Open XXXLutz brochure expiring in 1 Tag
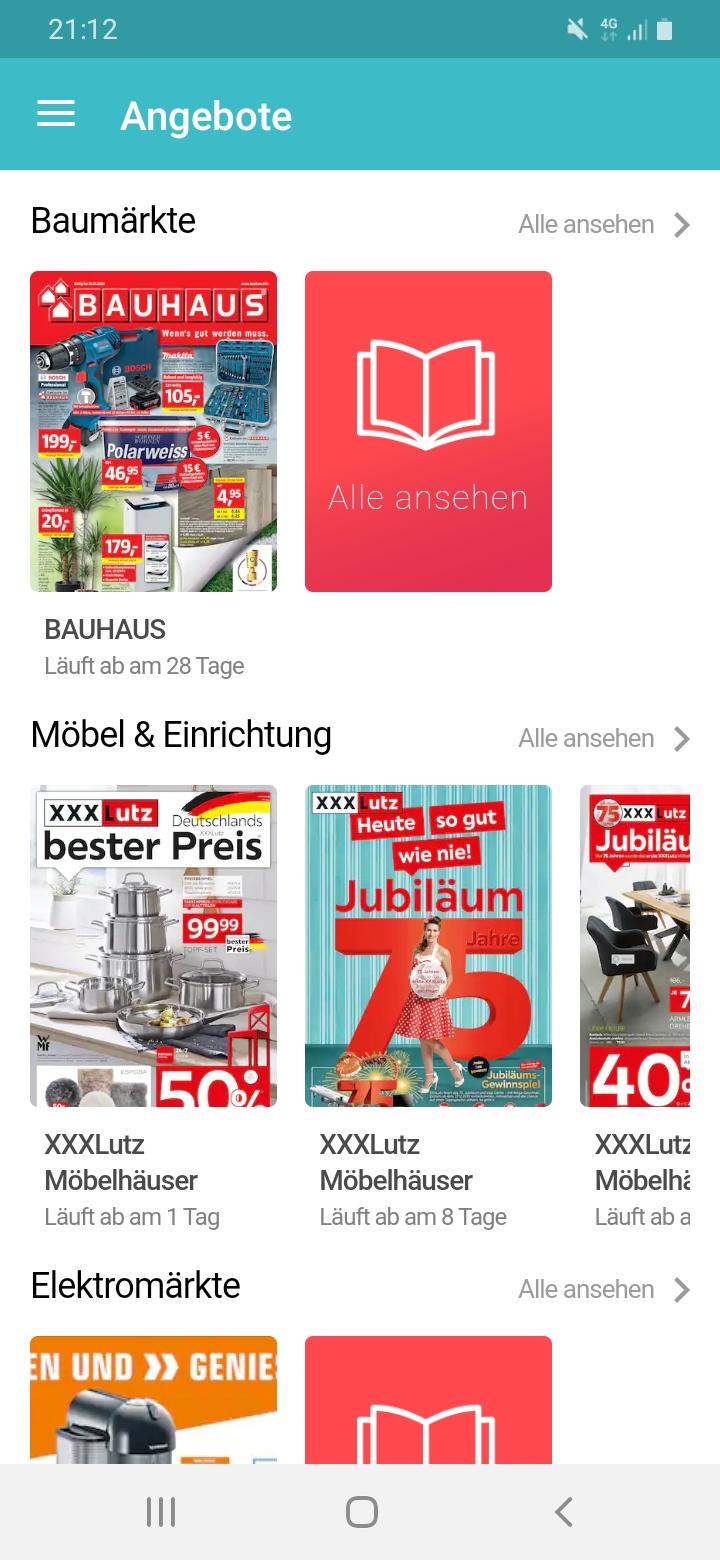Viewport: 720px width, 1560px height. coord(153,945)
